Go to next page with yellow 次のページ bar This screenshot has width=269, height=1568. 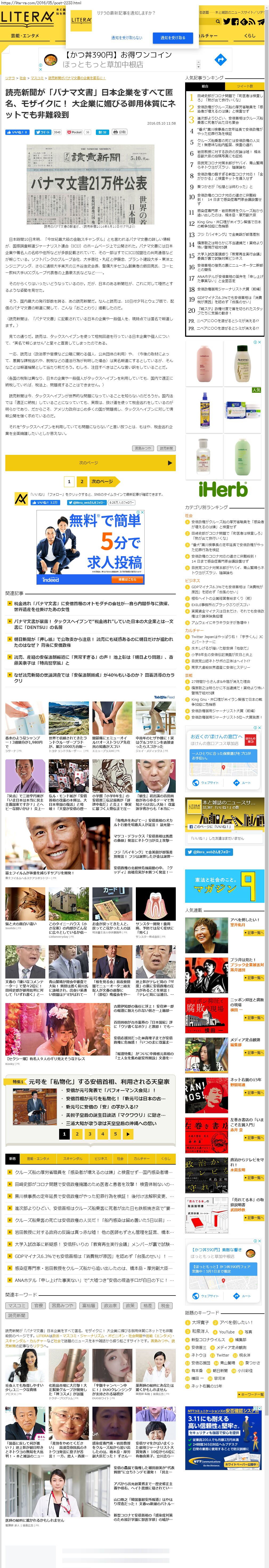pos(90,463)
